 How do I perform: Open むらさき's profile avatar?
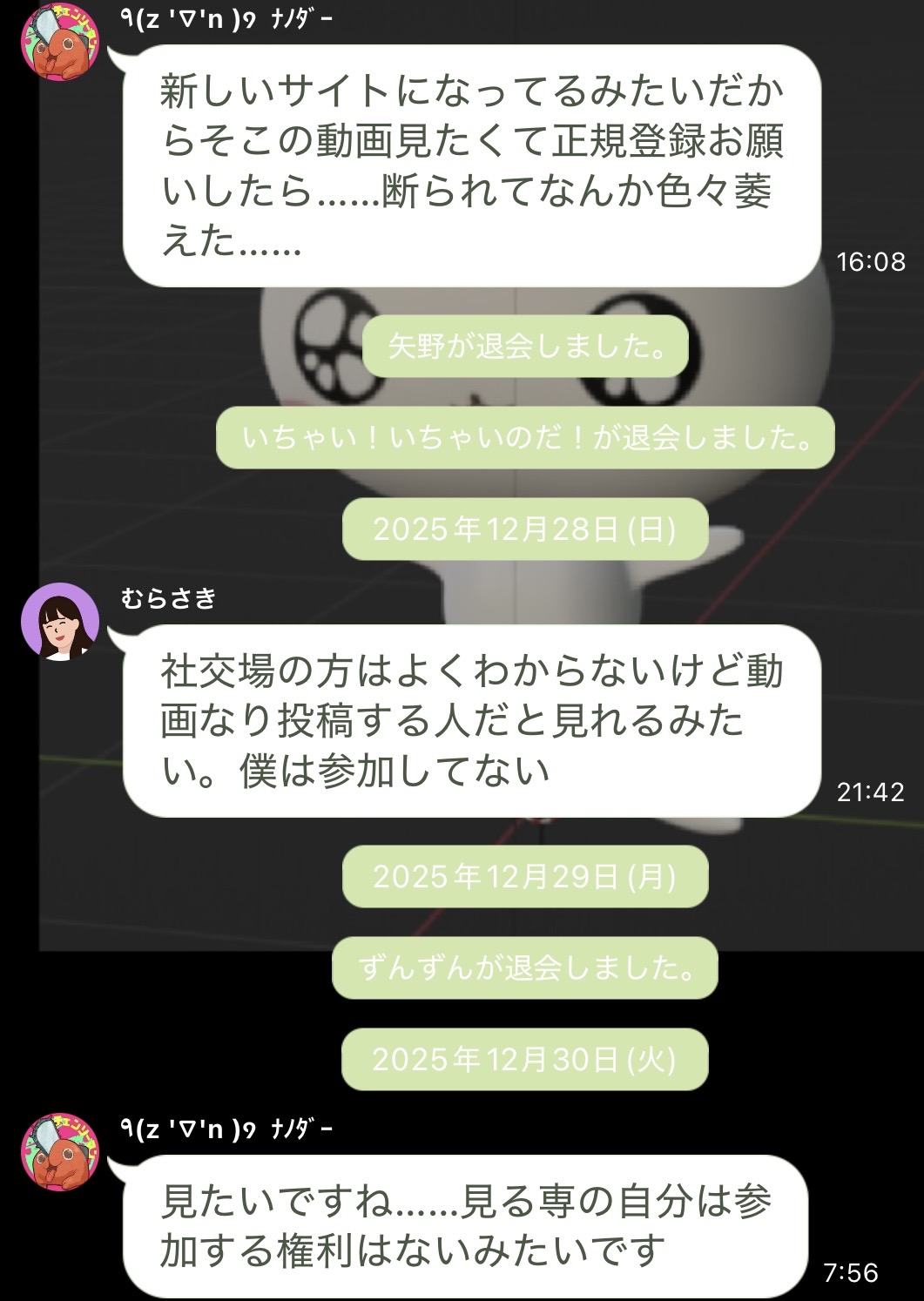tap(60, 622)
